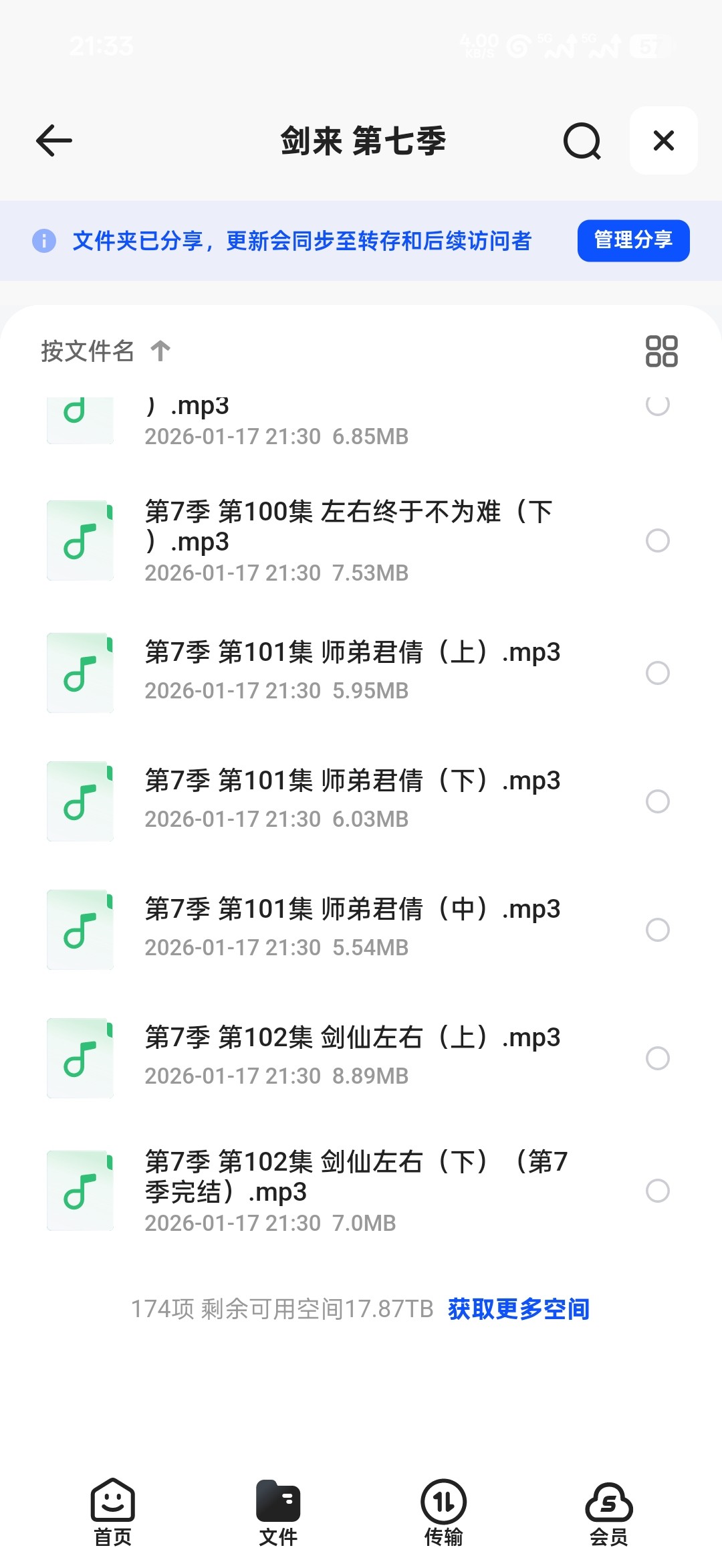This screenshot has height=1568, width=722.
Task: Switch to 首页 tab
Action: 112,1512
